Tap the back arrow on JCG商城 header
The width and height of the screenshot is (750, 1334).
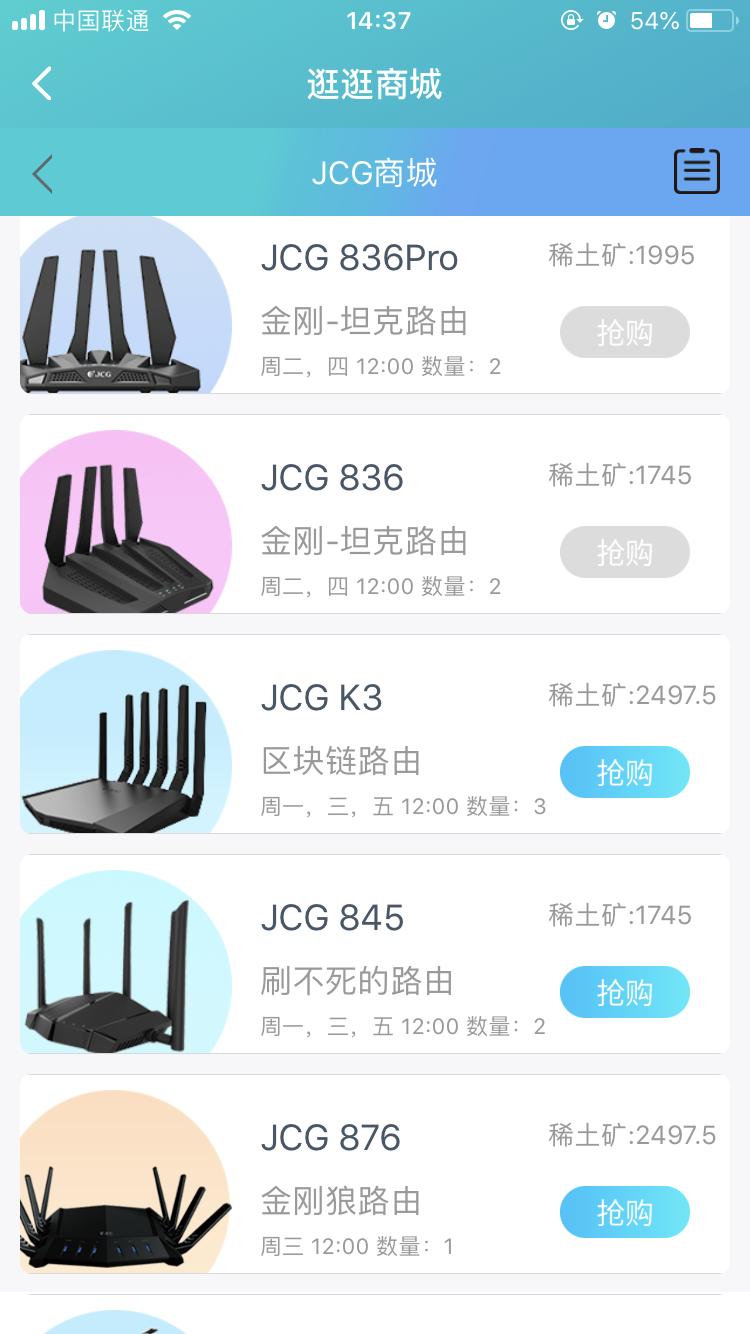(x=42, y=172)
